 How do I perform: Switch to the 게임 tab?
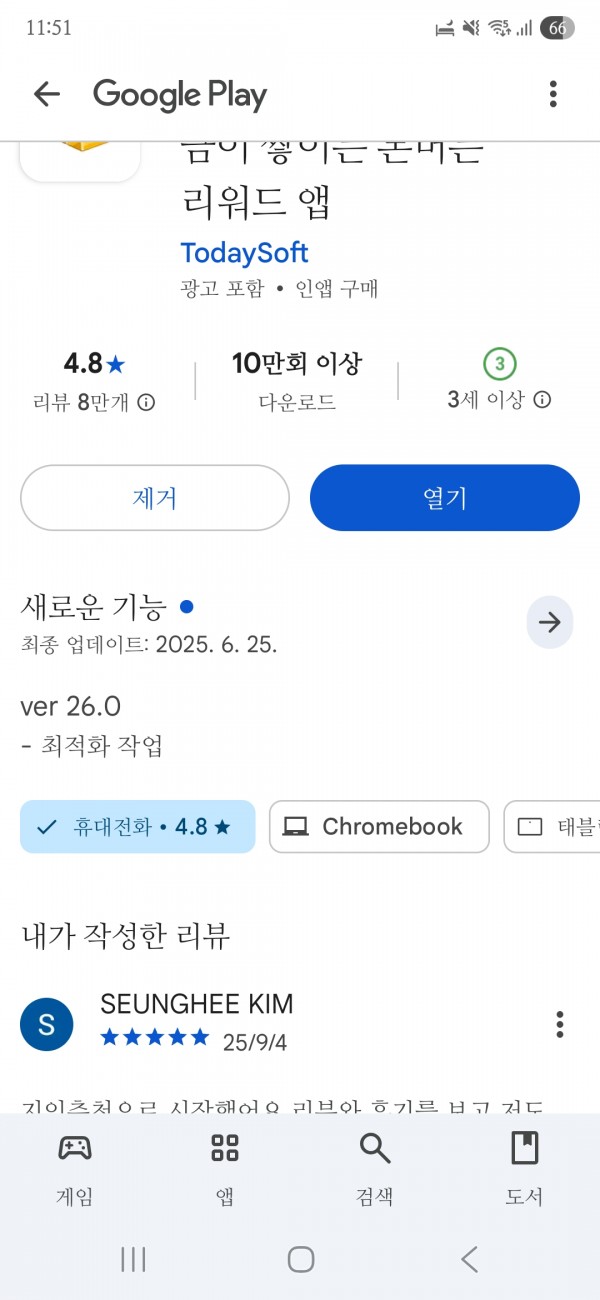75,1170
